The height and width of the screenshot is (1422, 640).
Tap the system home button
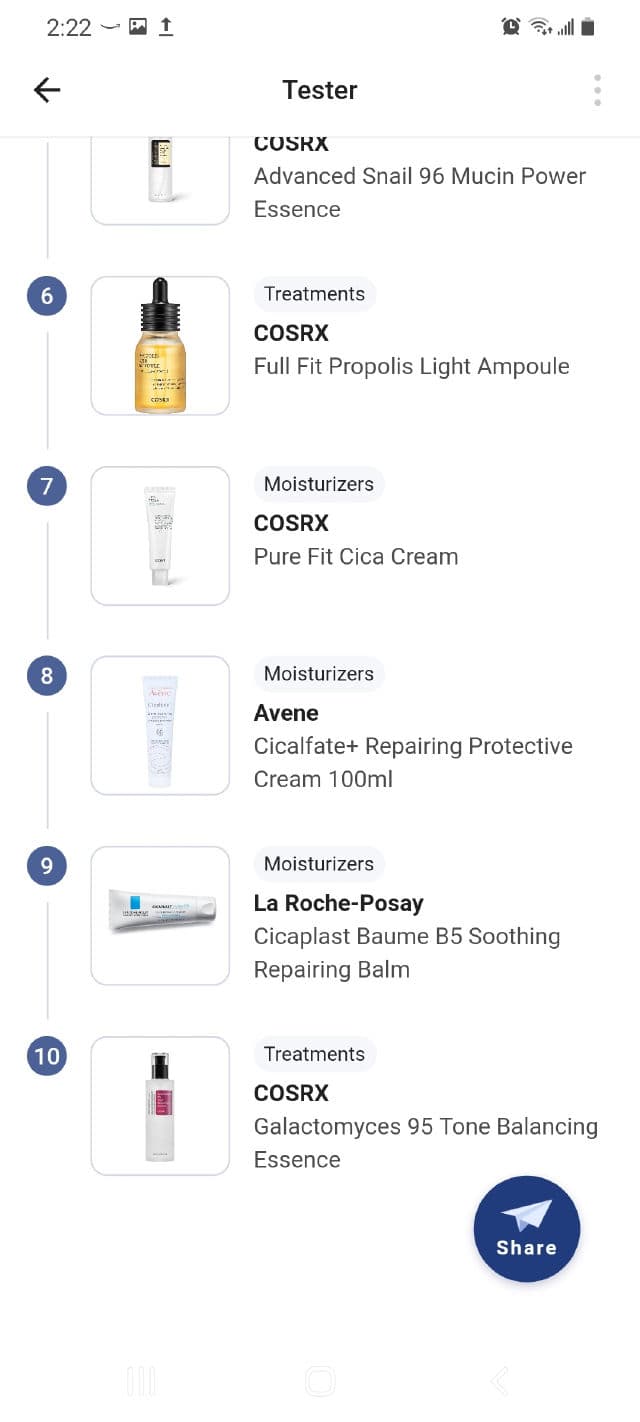[x=320, y=1382]
